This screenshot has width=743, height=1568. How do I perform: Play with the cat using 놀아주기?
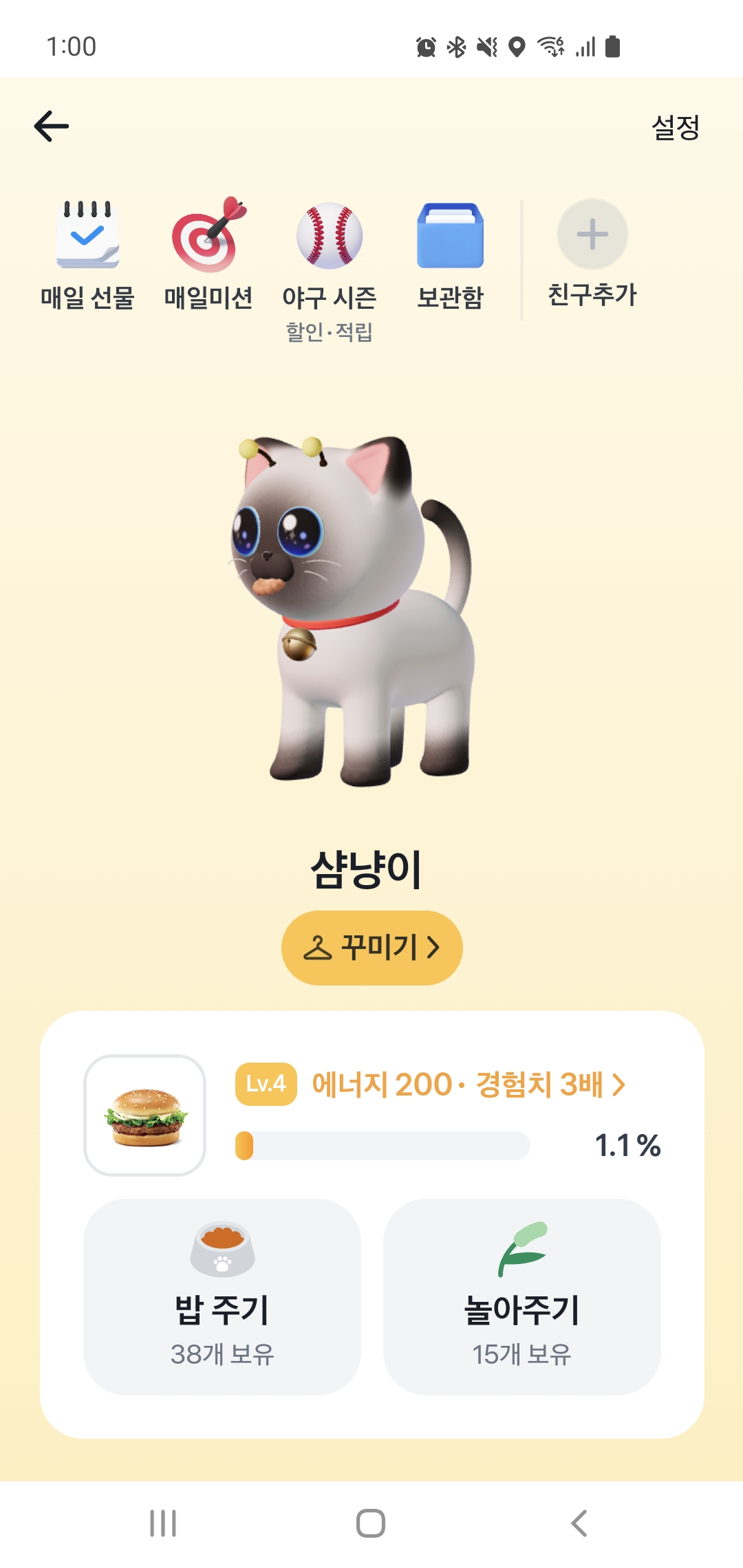click(521, 1296)
